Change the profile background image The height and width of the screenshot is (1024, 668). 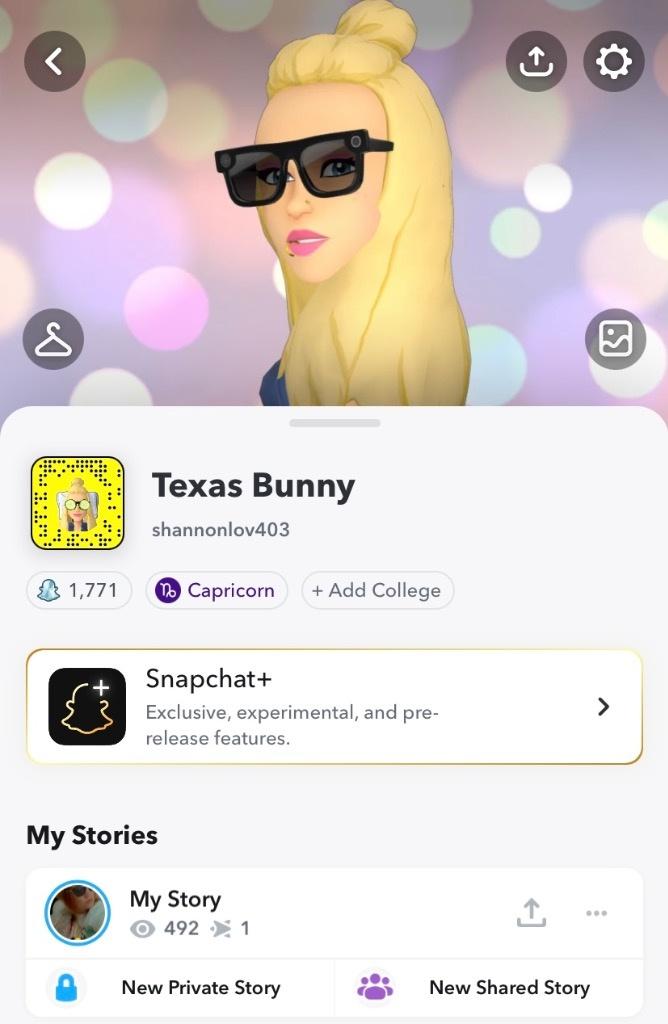(615, 340)
